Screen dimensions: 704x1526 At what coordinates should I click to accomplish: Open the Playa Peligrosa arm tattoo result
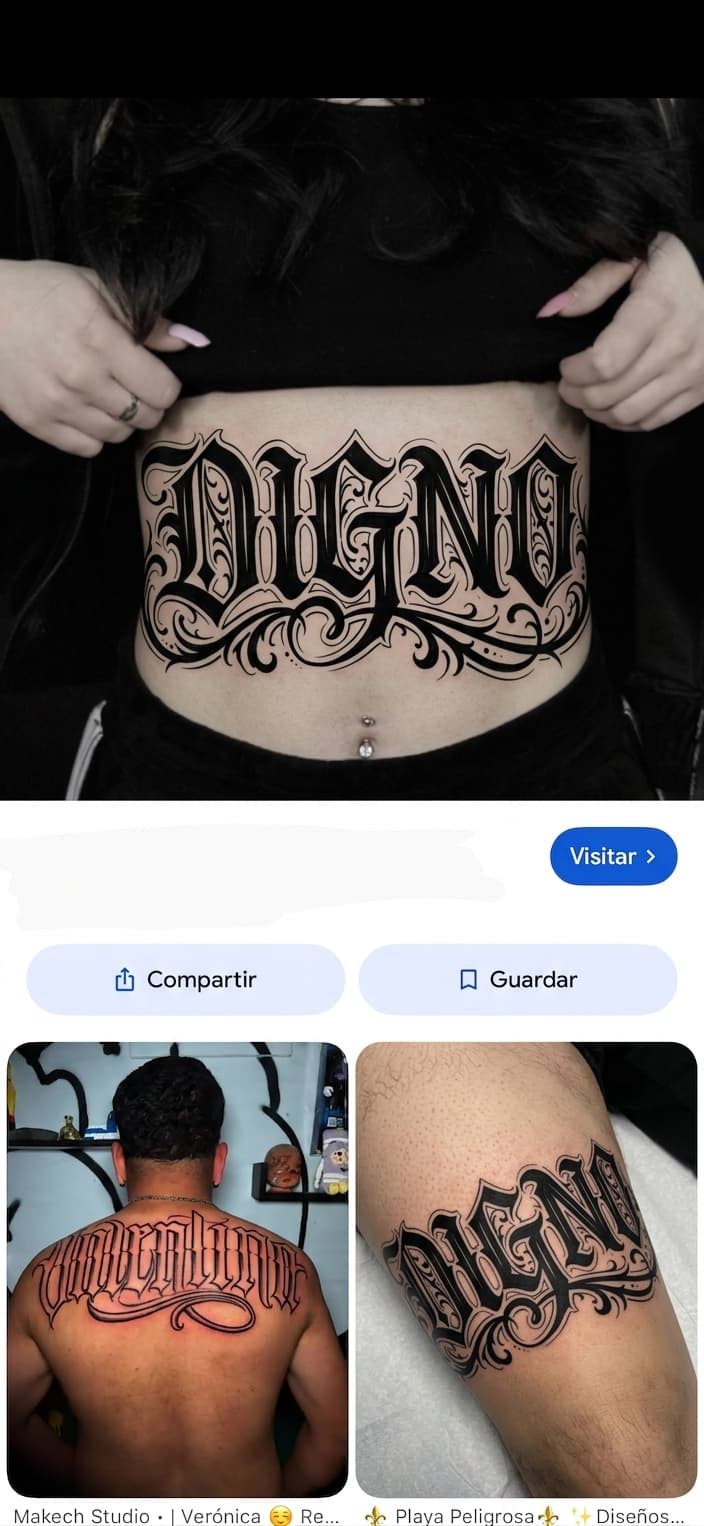(x=526, y=1268)
